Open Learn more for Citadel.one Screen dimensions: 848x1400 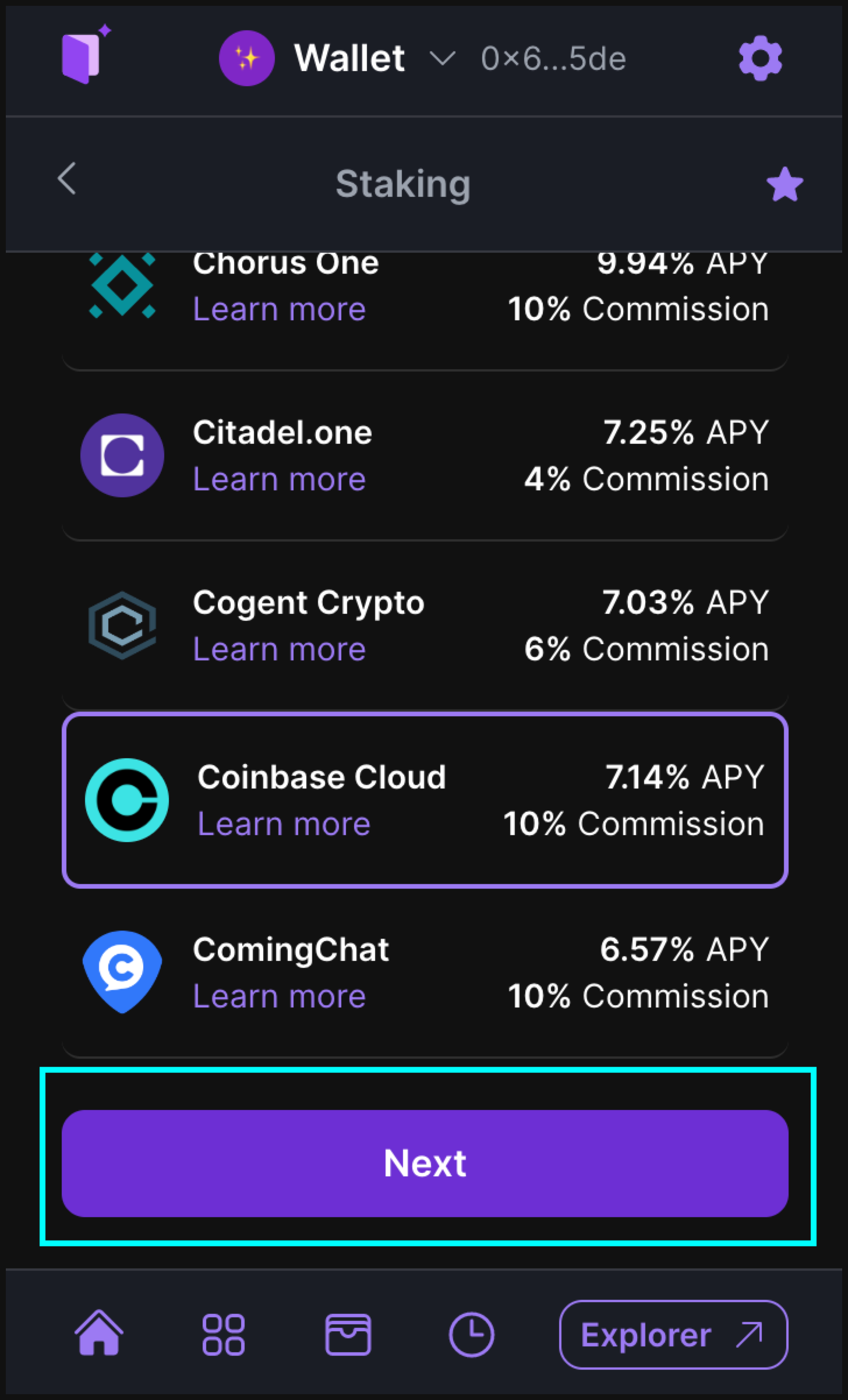coord(279,479)
